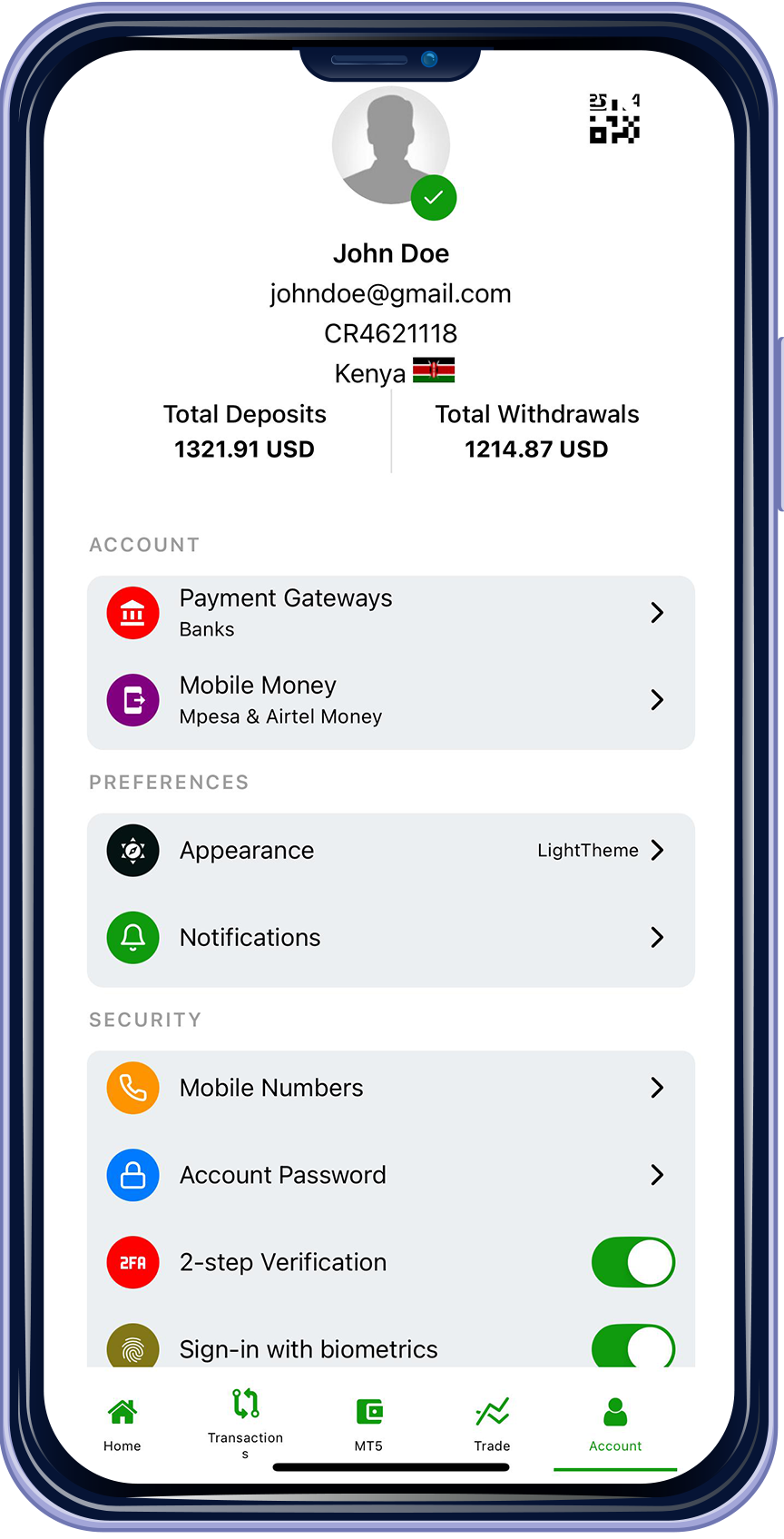This screenshot has width=784, height=1539.
Task: Open Account Password settings
Action: 390,1175
